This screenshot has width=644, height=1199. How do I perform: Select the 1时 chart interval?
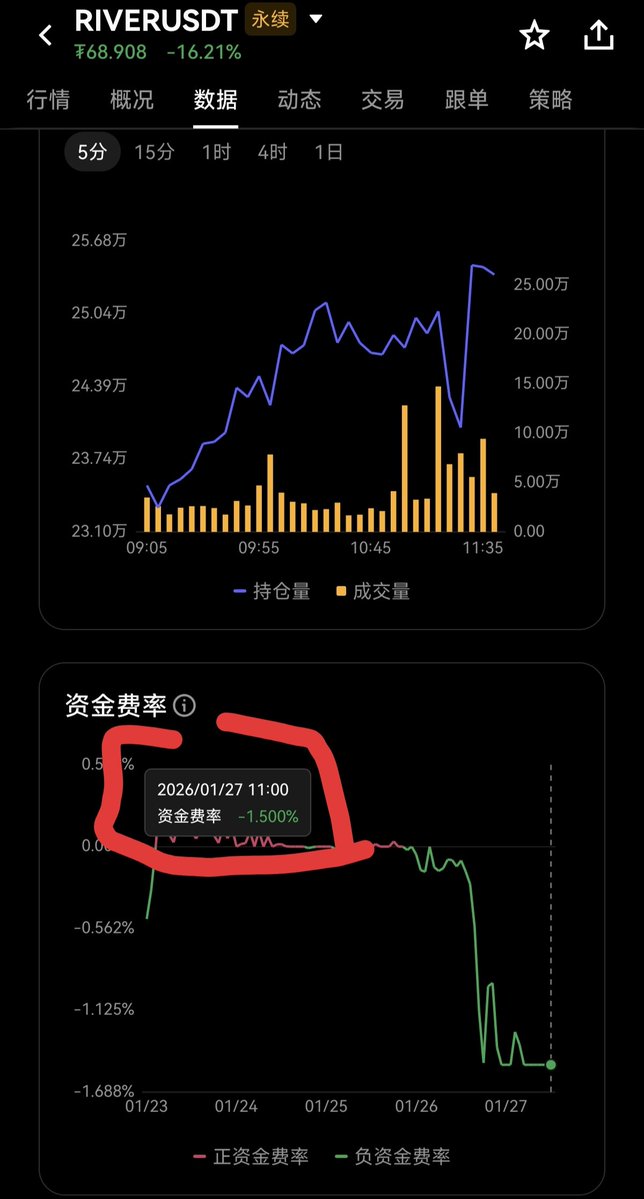click(x=216, y=152)
